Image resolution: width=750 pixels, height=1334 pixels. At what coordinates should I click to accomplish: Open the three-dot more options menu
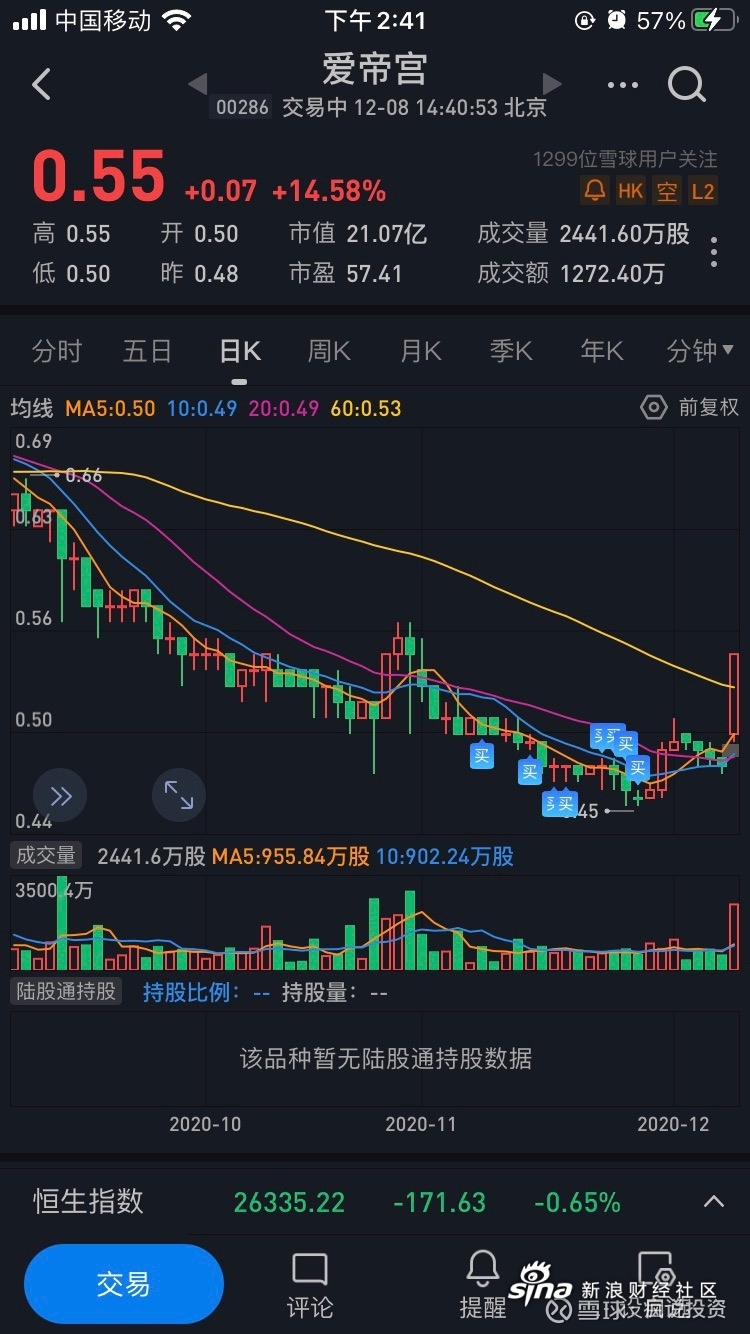click(x=622, y=86)
